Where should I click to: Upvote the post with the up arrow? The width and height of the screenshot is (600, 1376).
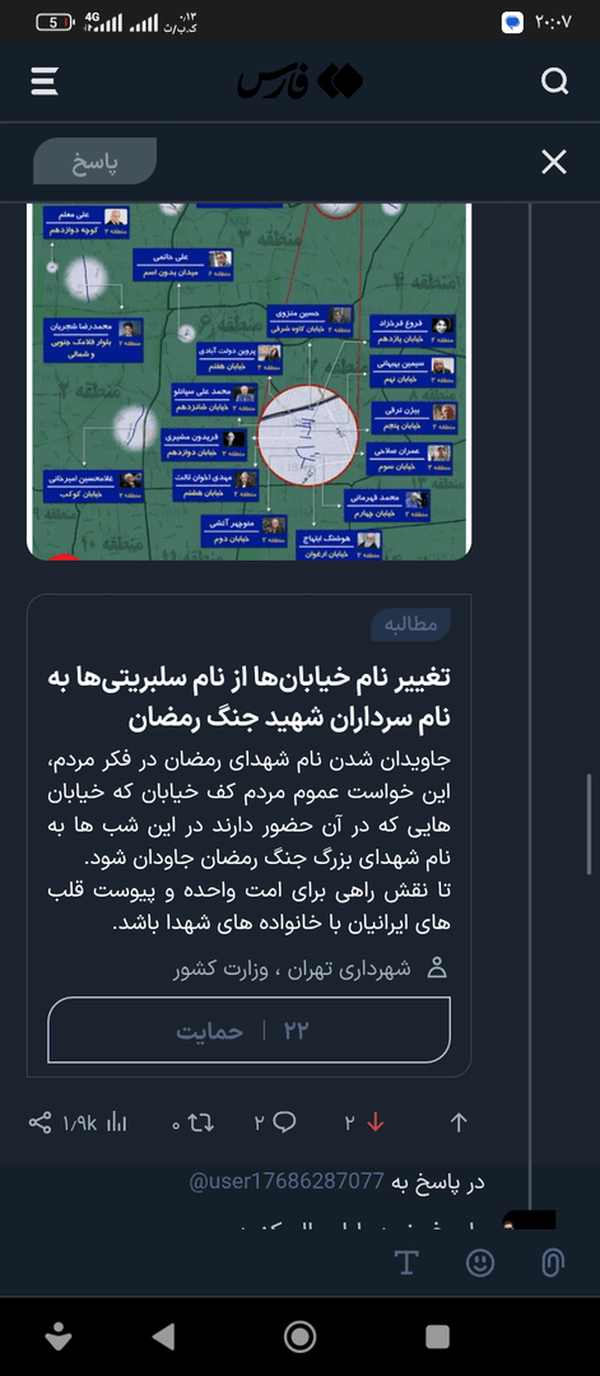tap(459, 1123)
